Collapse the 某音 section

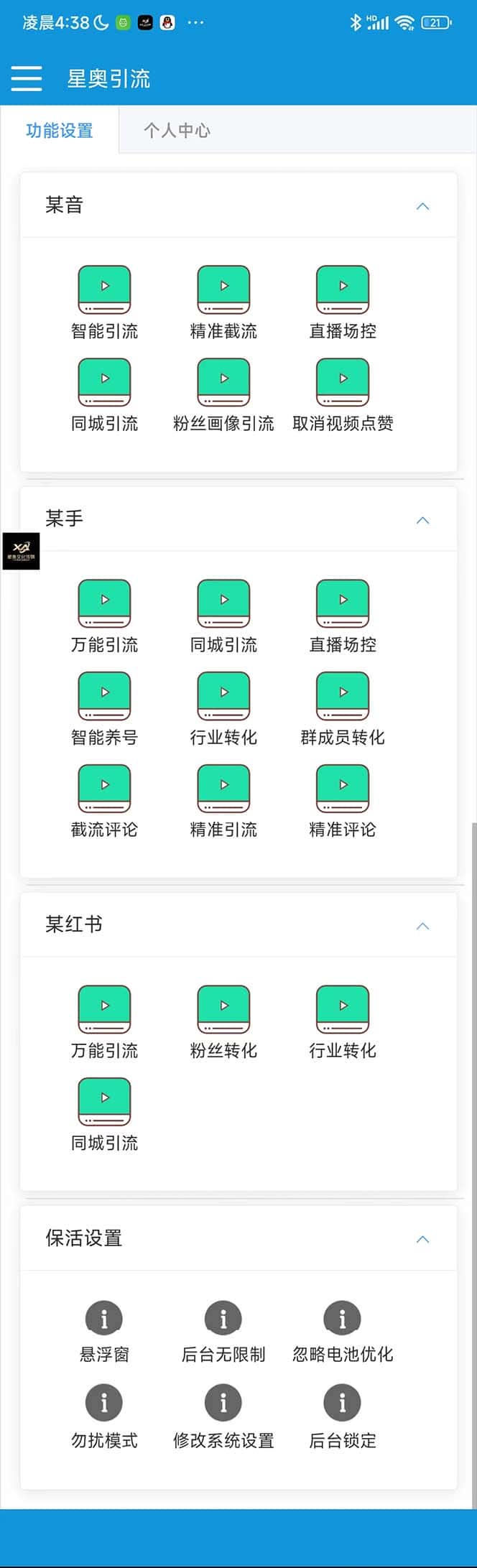(x=422, y=206)
